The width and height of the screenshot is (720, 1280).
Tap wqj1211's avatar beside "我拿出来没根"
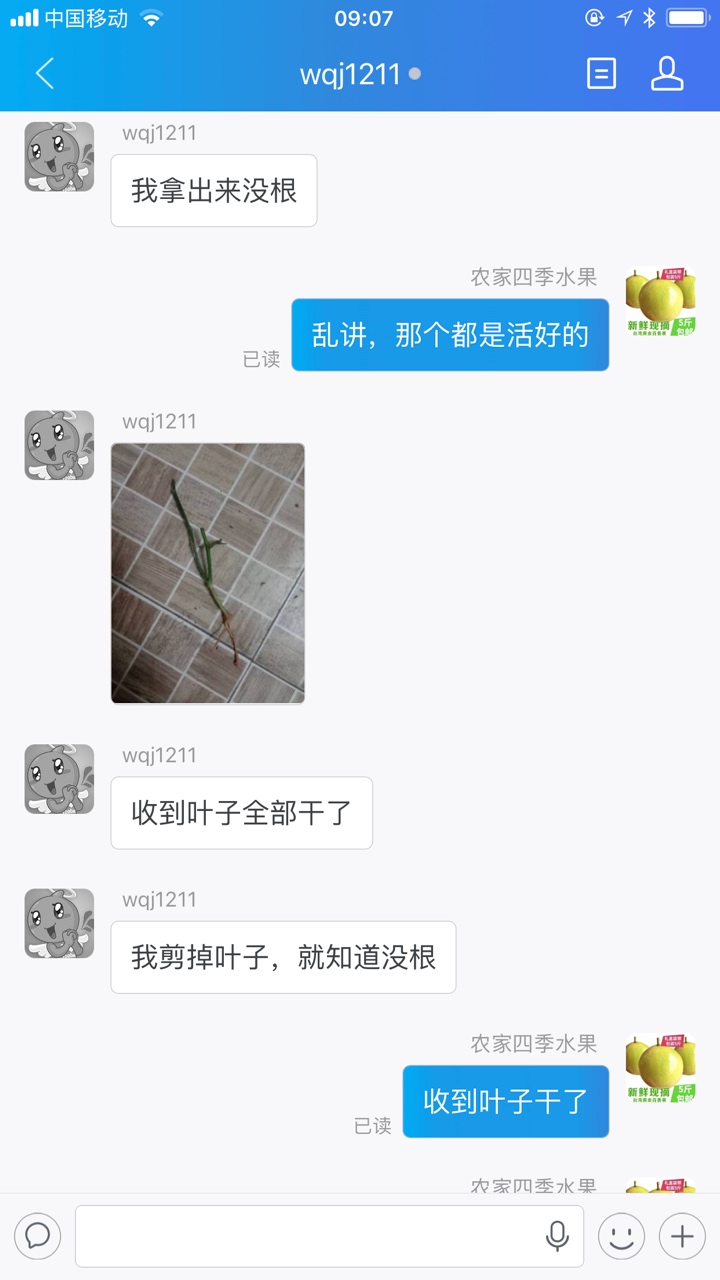tap(59, 157)
